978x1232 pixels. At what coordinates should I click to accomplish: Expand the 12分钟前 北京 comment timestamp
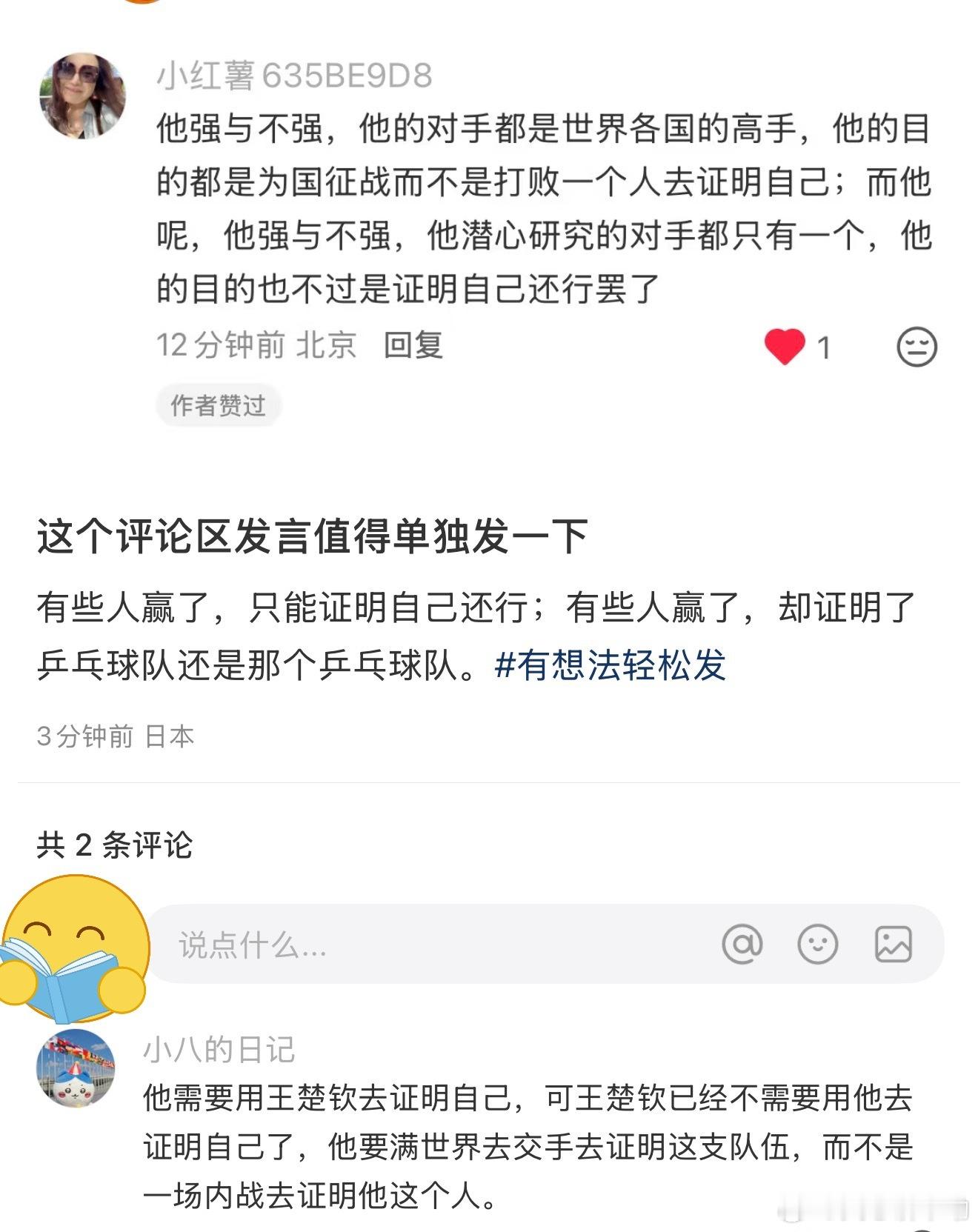(256, 344)
